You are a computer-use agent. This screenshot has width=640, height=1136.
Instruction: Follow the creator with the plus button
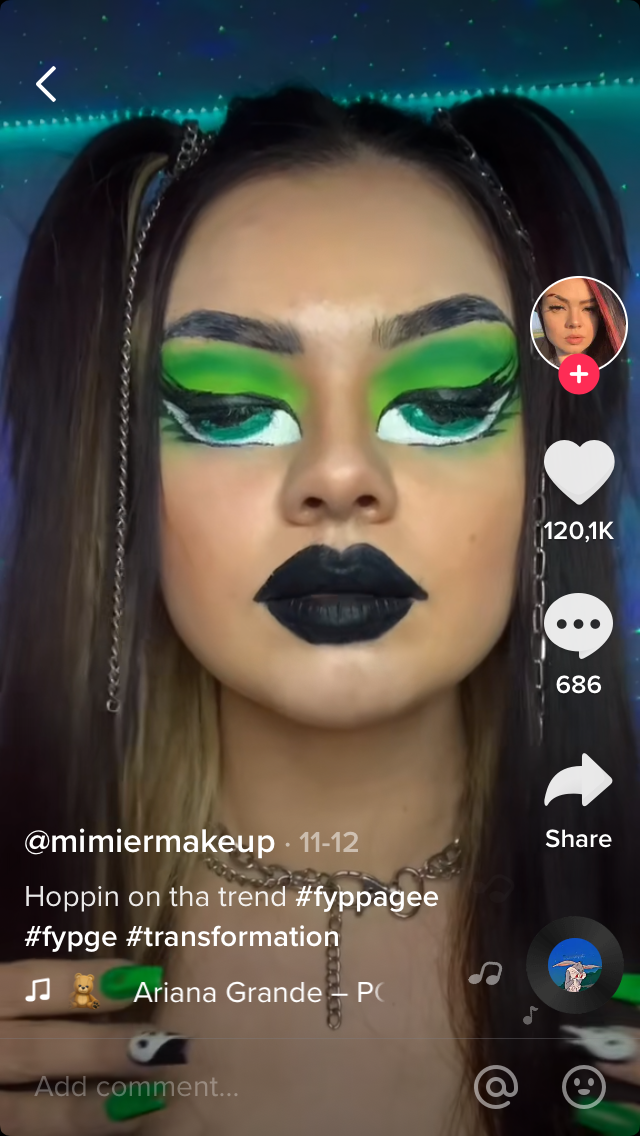[579, 375]
